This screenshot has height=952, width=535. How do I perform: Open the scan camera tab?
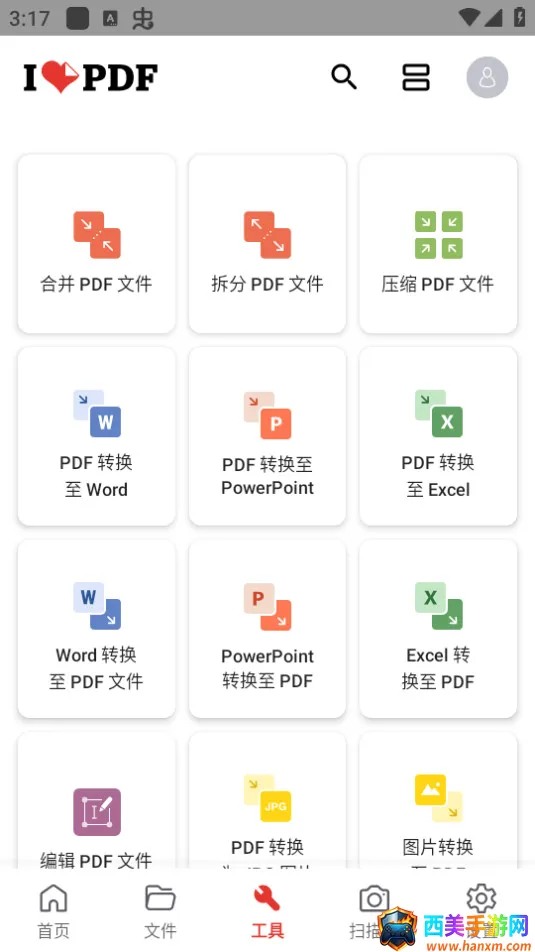point(374,911)
